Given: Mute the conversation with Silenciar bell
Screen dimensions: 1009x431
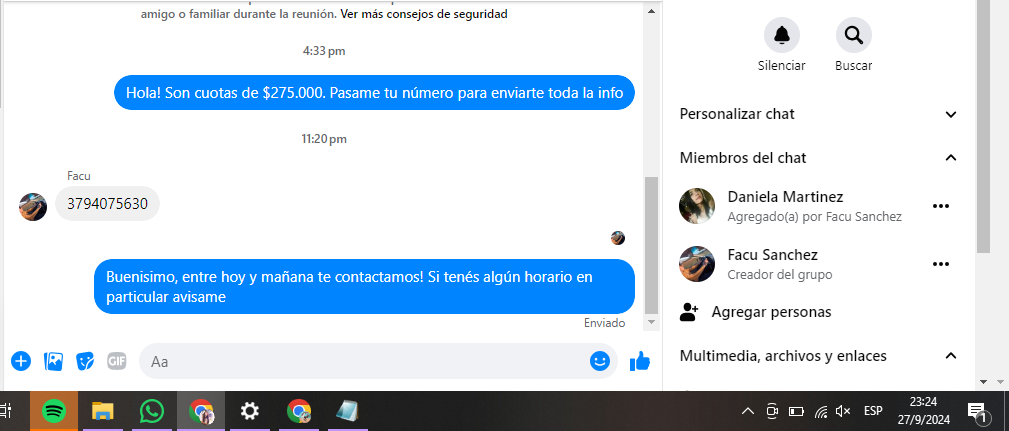Looking at the screenshot, I should [781, 36].
